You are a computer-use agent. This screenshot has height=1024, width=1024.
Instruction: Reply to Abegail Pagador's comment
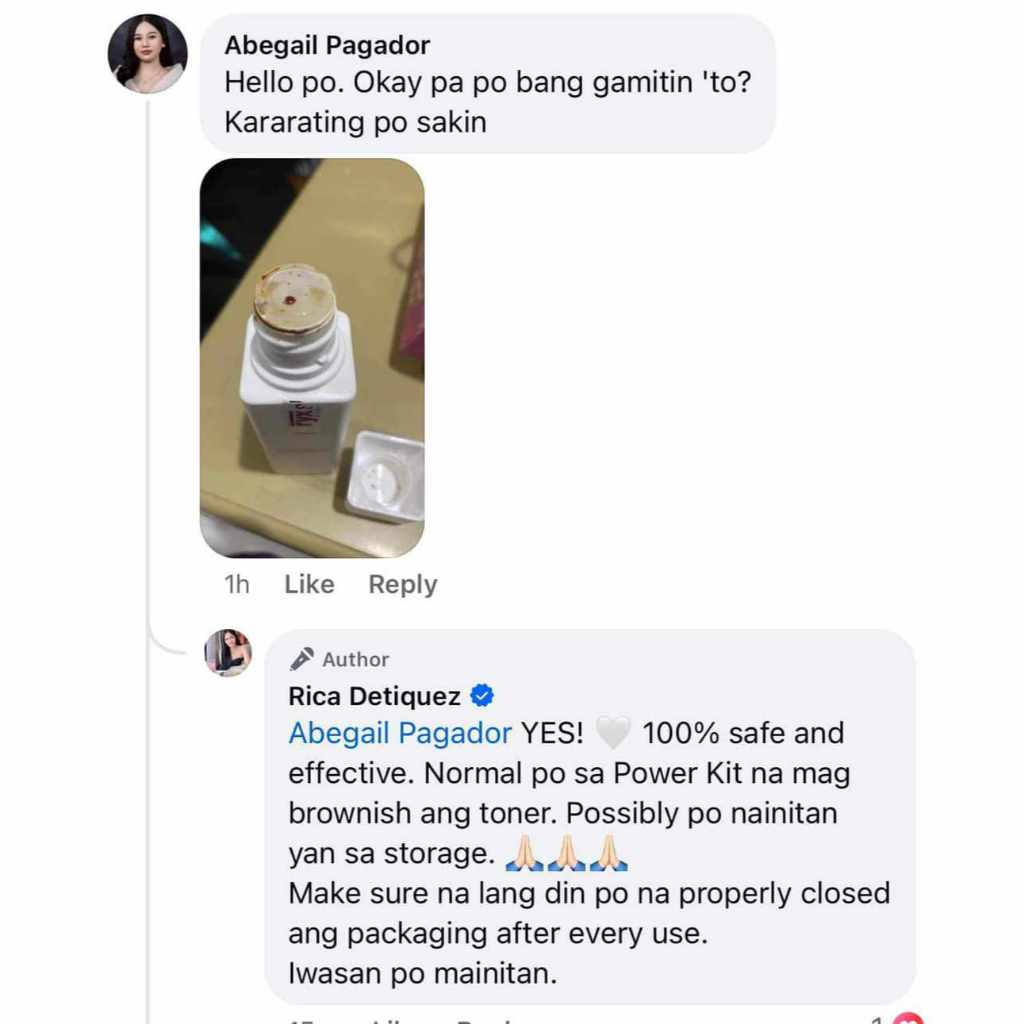pyautogui.click(x=403, y=584)
